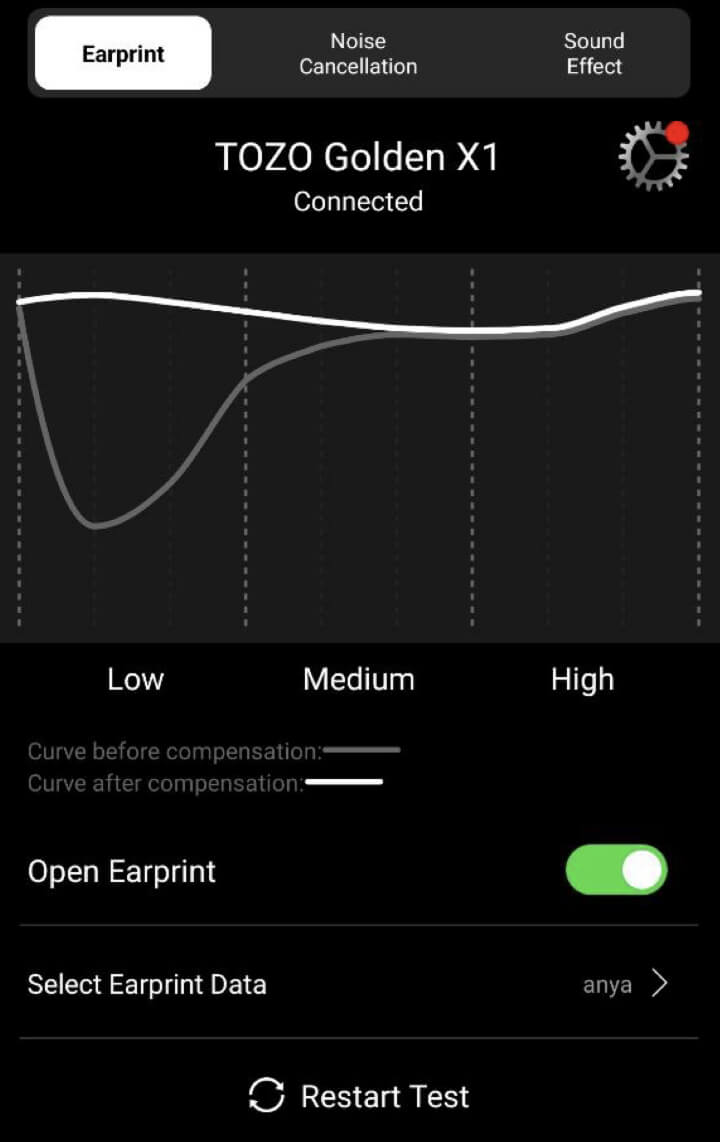Turn off the Open Earprint switch

click(616, 870)
